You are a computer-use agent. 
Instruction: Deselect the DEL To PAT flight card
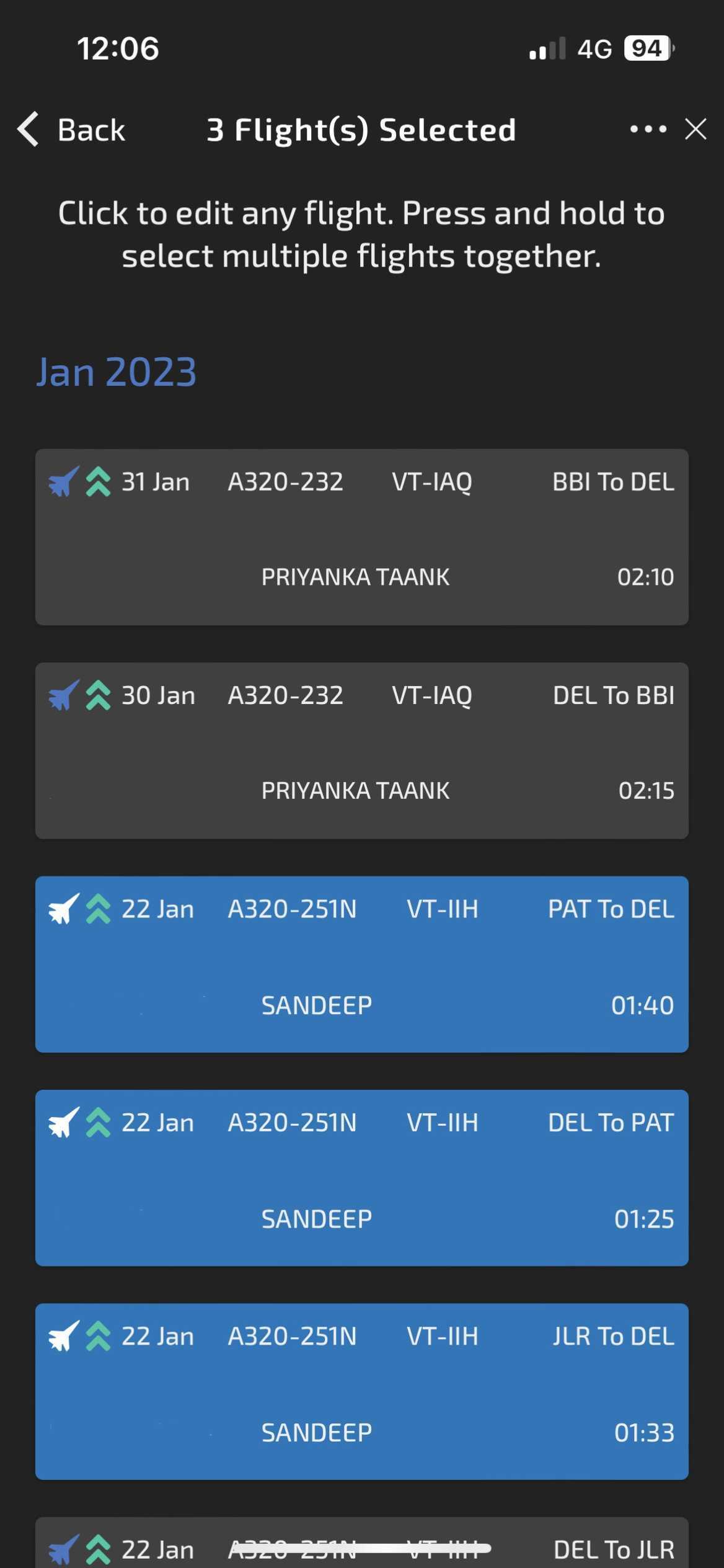click(362, 1178)
